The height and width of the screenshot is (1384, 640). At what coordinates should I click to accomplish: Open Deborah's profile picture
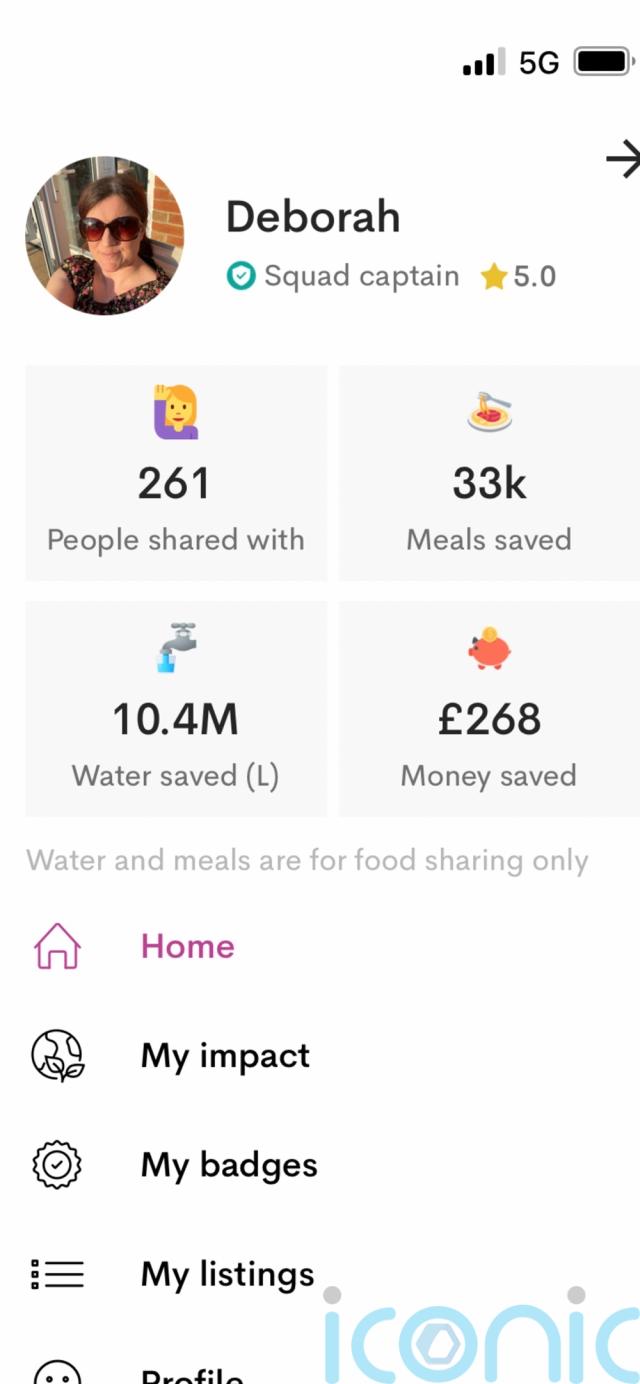pyautogui.click(x=105, y=235)
